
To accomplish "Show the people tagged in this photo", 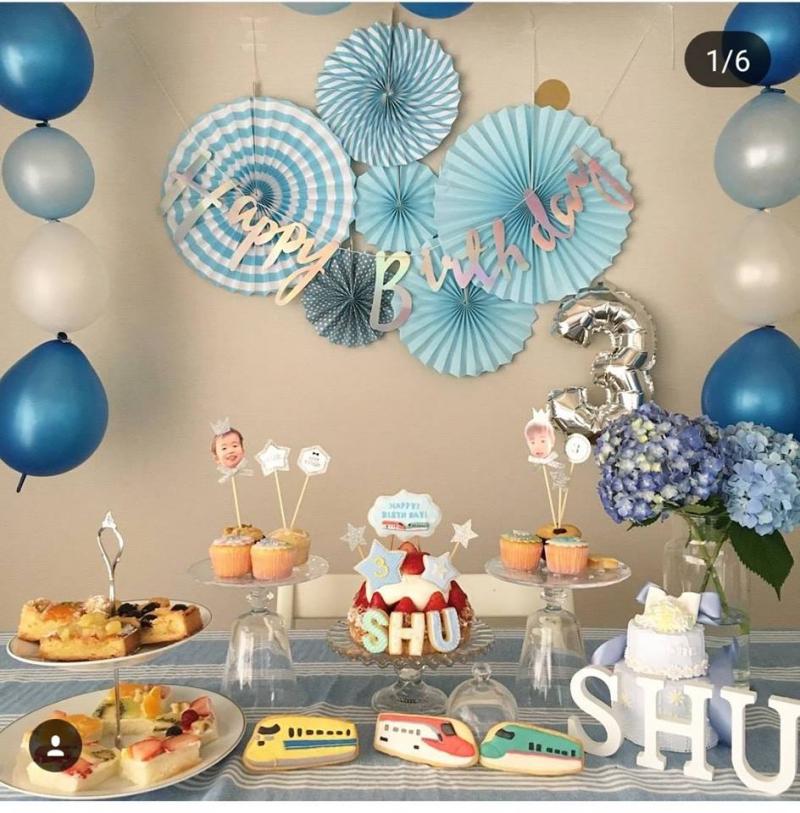I will pos(55,745).
